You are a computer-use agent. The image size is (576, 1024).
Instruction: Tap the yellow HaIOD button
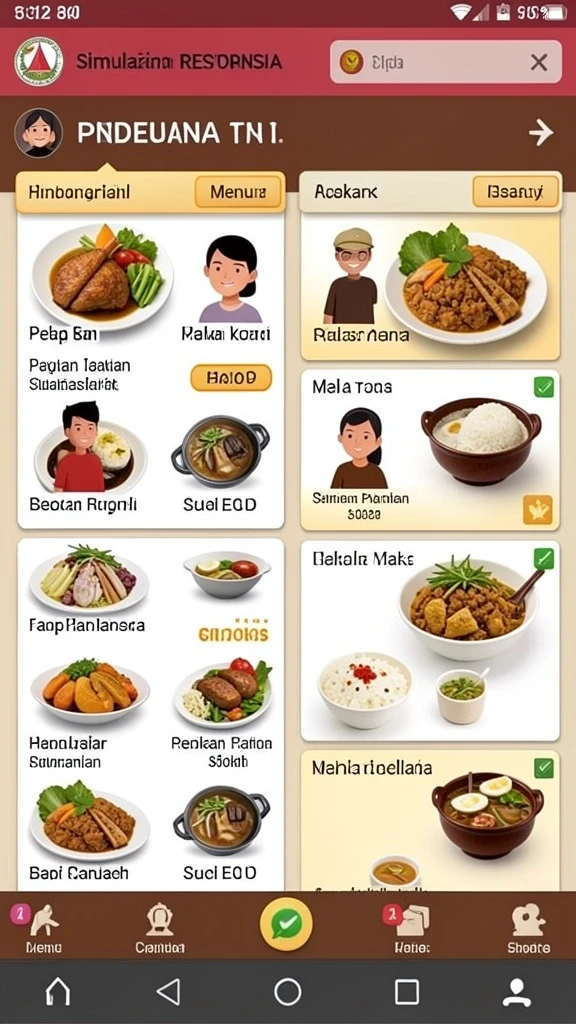(231, 377)
